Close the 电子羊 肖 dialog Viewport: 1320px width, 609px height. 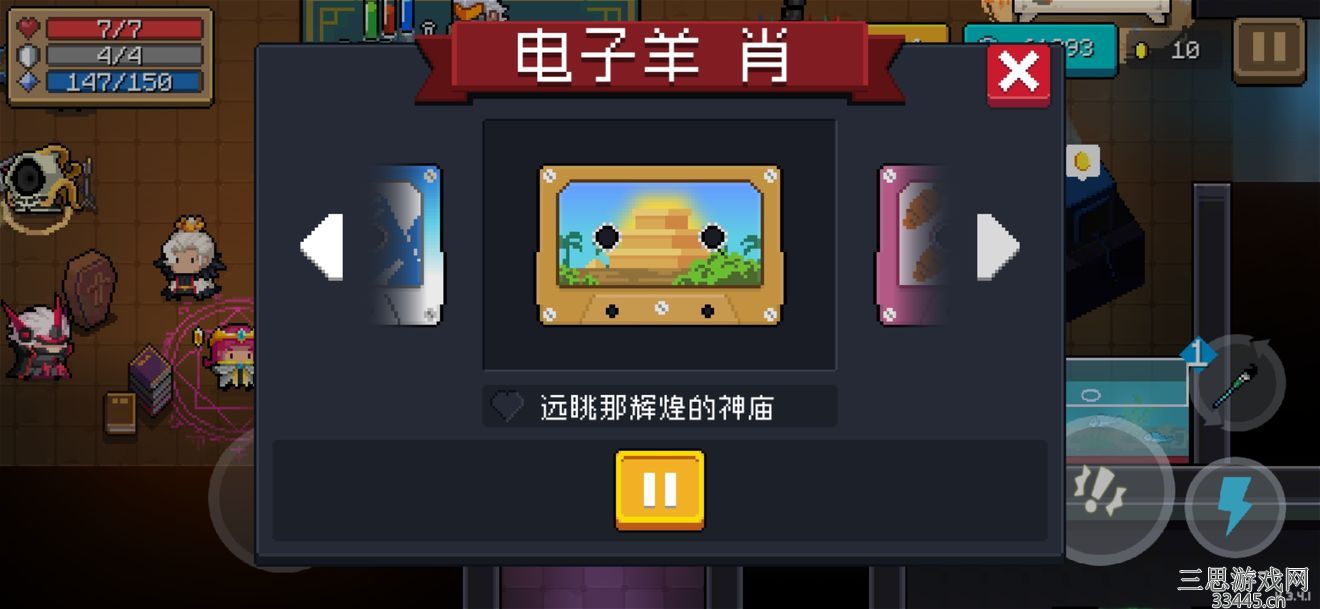[1018, 73]
